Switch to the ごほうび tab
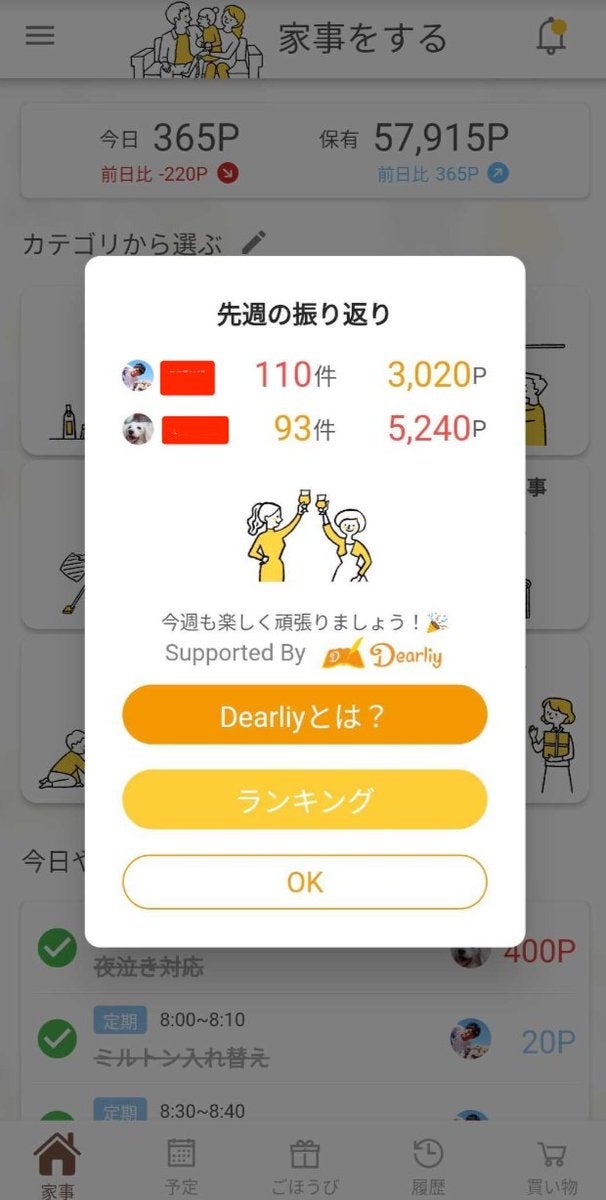 305,1164
